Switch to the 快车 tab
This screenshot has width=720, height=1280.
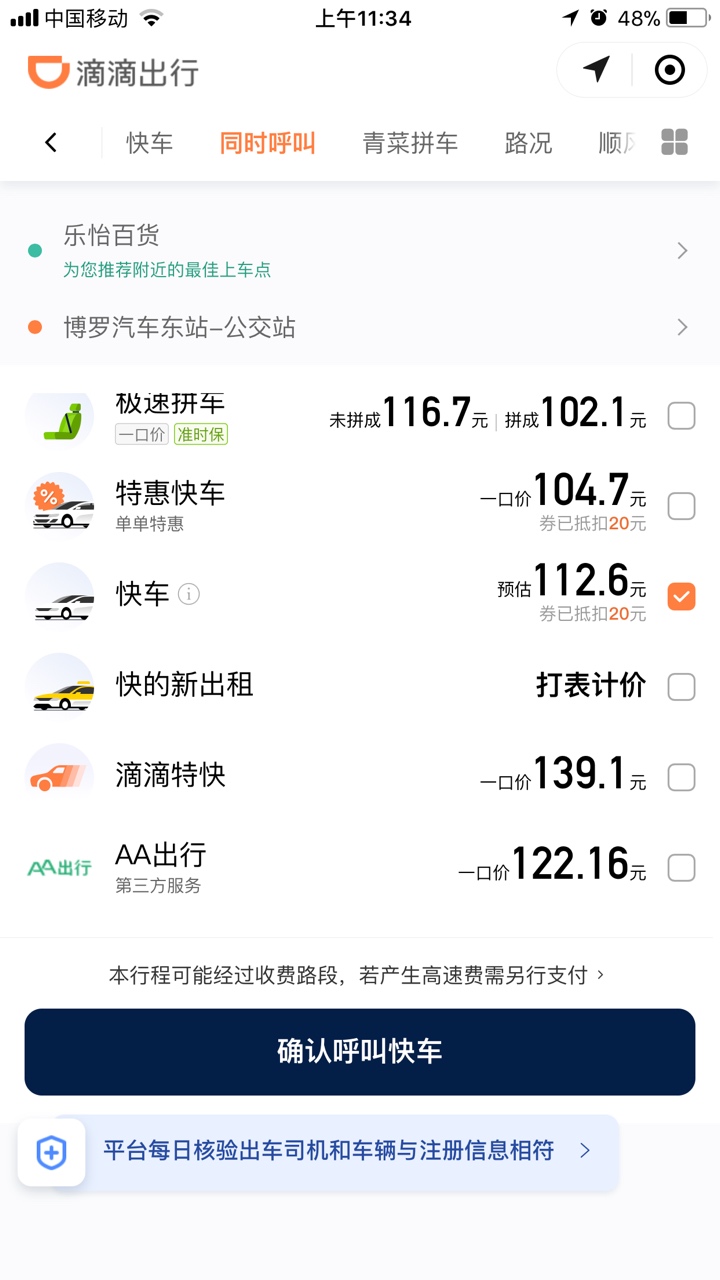pos(149,143)
